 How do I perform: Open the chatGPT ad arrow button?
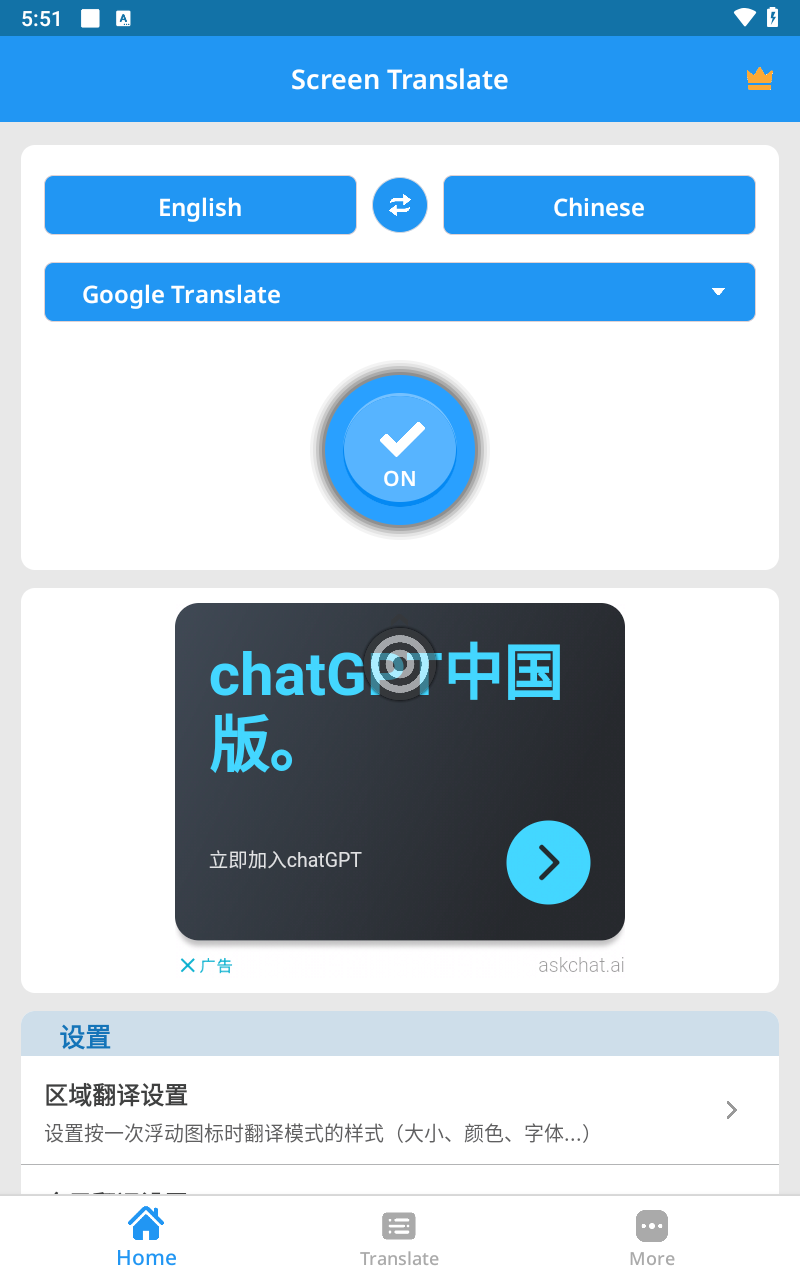click(548, 862)
